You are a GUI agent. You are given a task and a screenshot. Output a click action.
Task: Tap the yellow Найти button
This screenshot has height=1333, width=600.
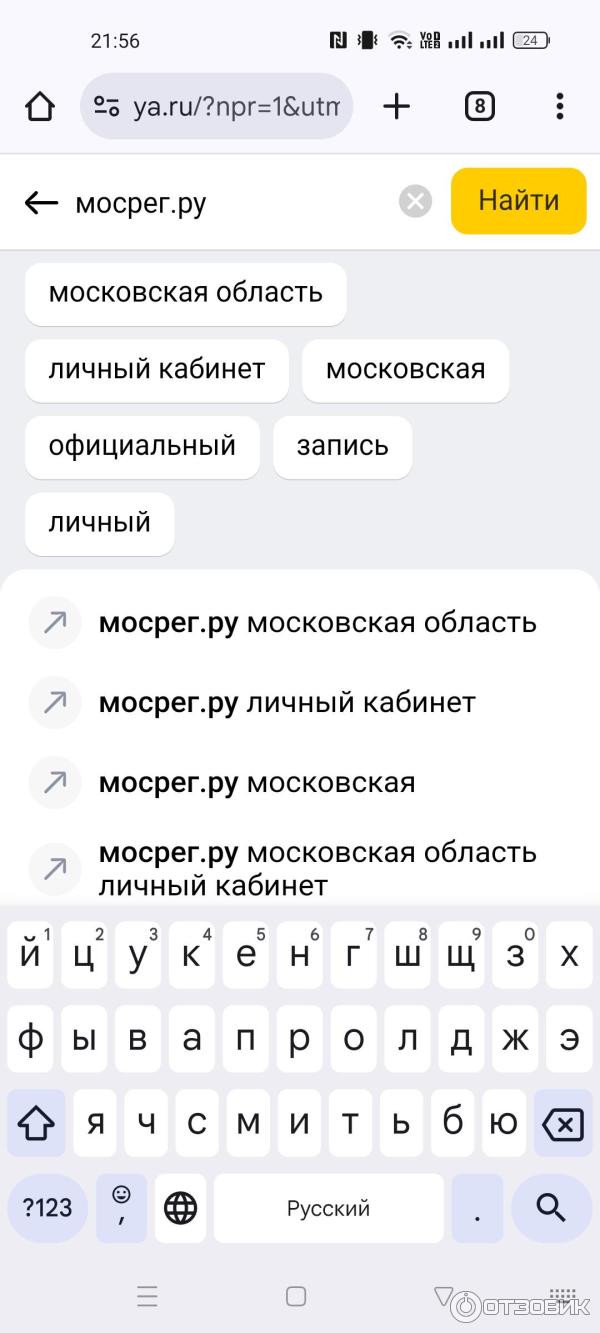pos(518,201)
